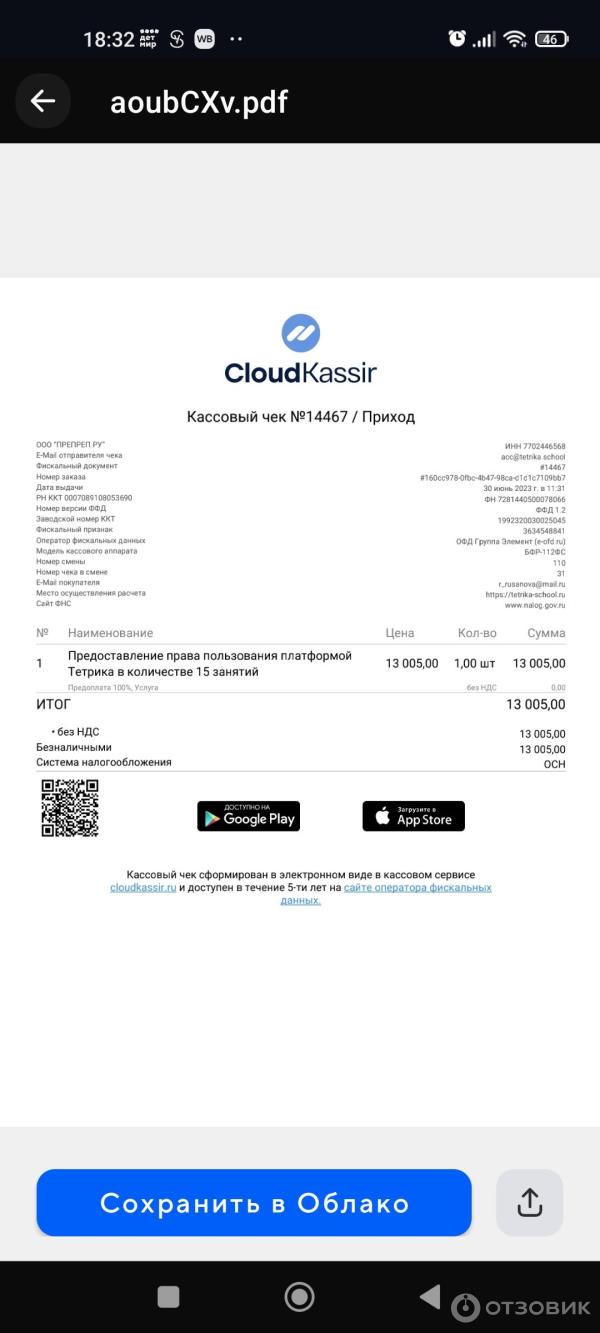
Task: Open the App Store badge
Action: pos(413,816)
